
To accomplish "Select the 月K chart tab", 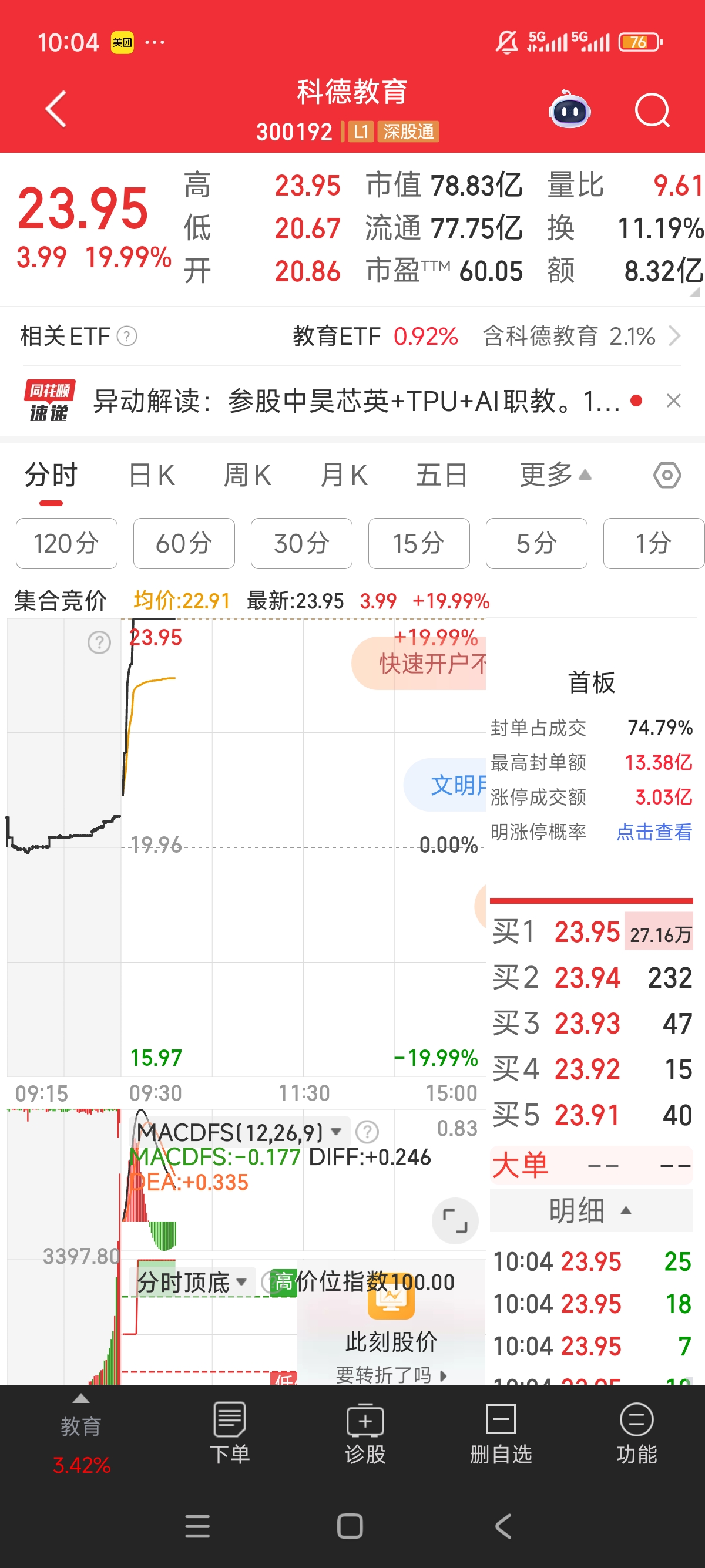I will [344, 475].
